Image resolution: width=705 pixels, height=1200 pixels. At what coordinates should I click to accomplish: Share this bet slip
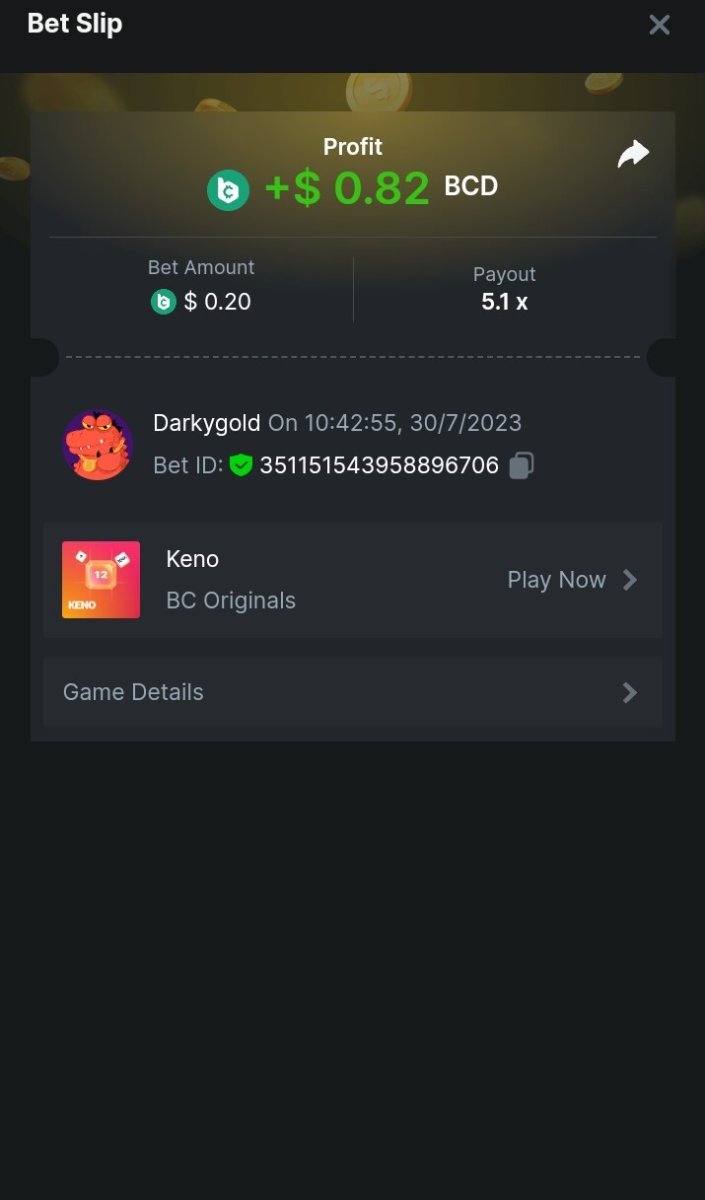tap(633, 154)
